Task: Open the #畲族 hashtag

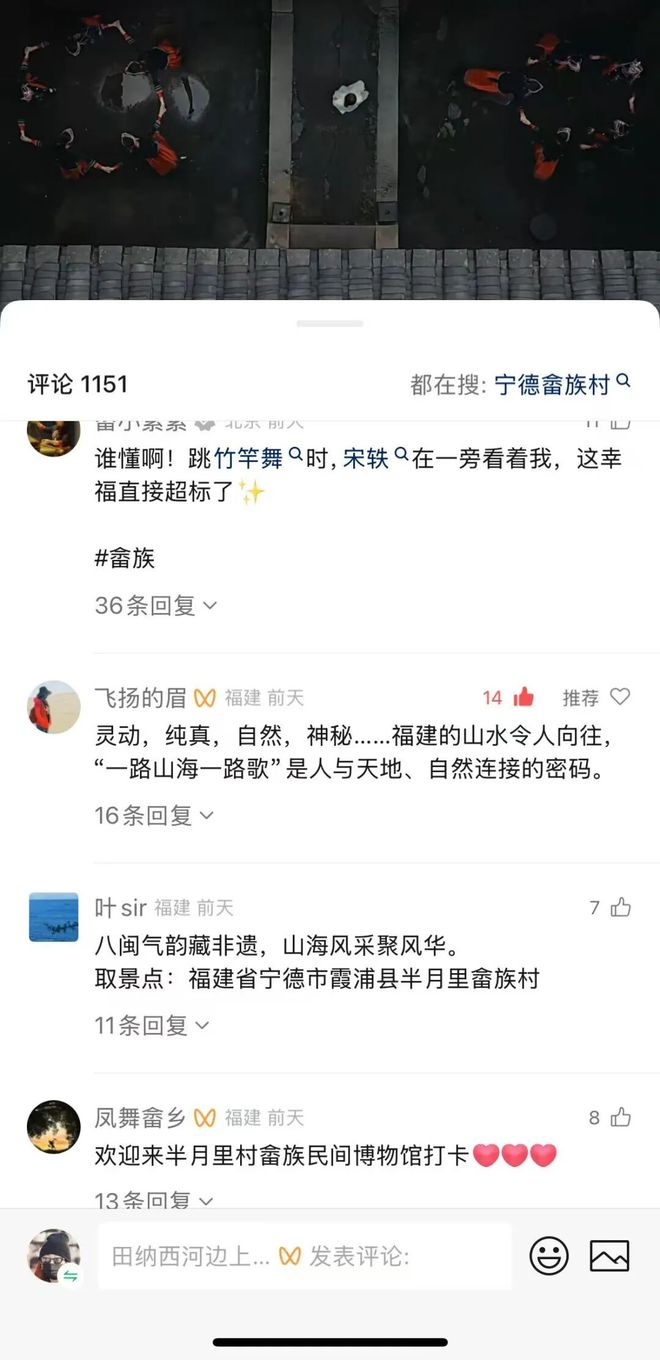Action: (125, 559)
